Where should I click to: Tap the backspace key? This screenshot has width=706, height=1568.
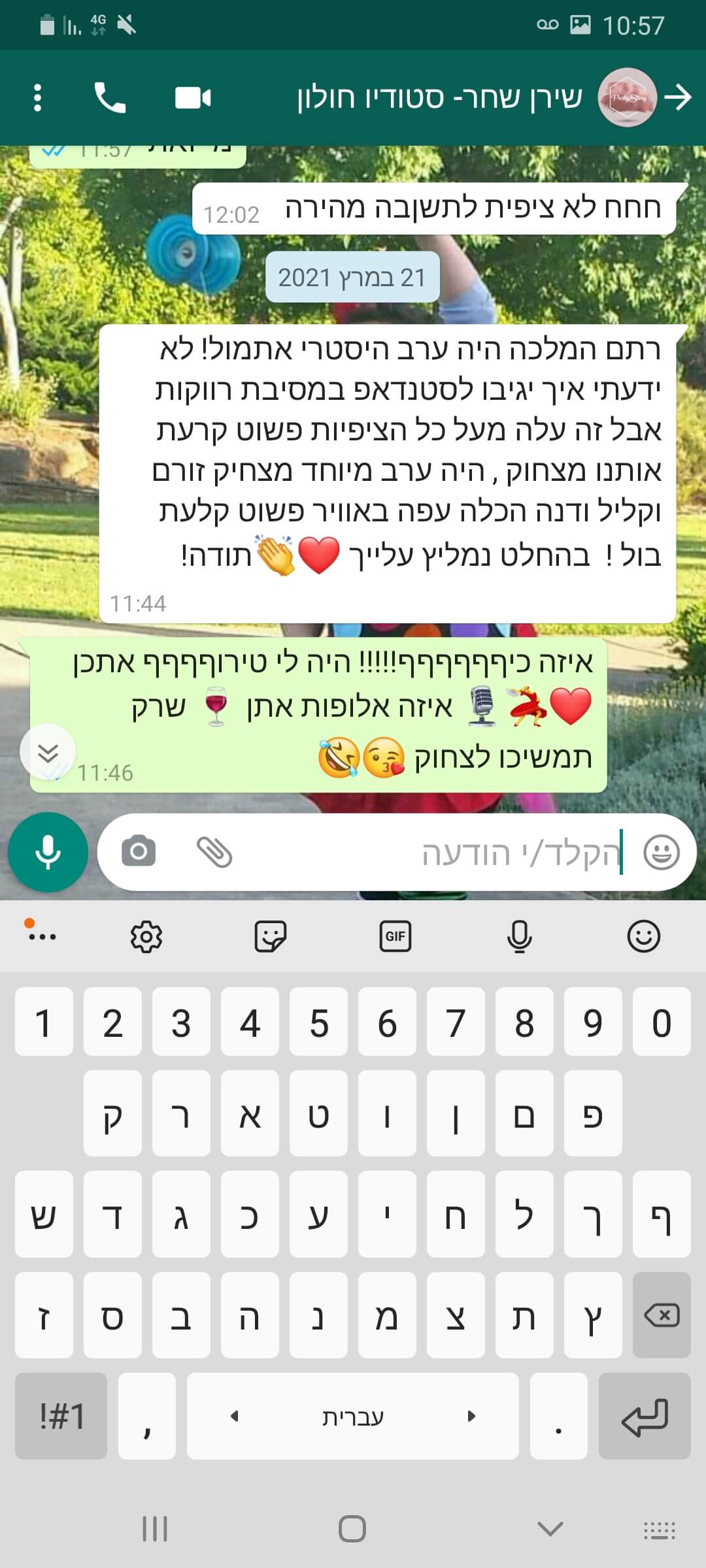(662, 1315)
